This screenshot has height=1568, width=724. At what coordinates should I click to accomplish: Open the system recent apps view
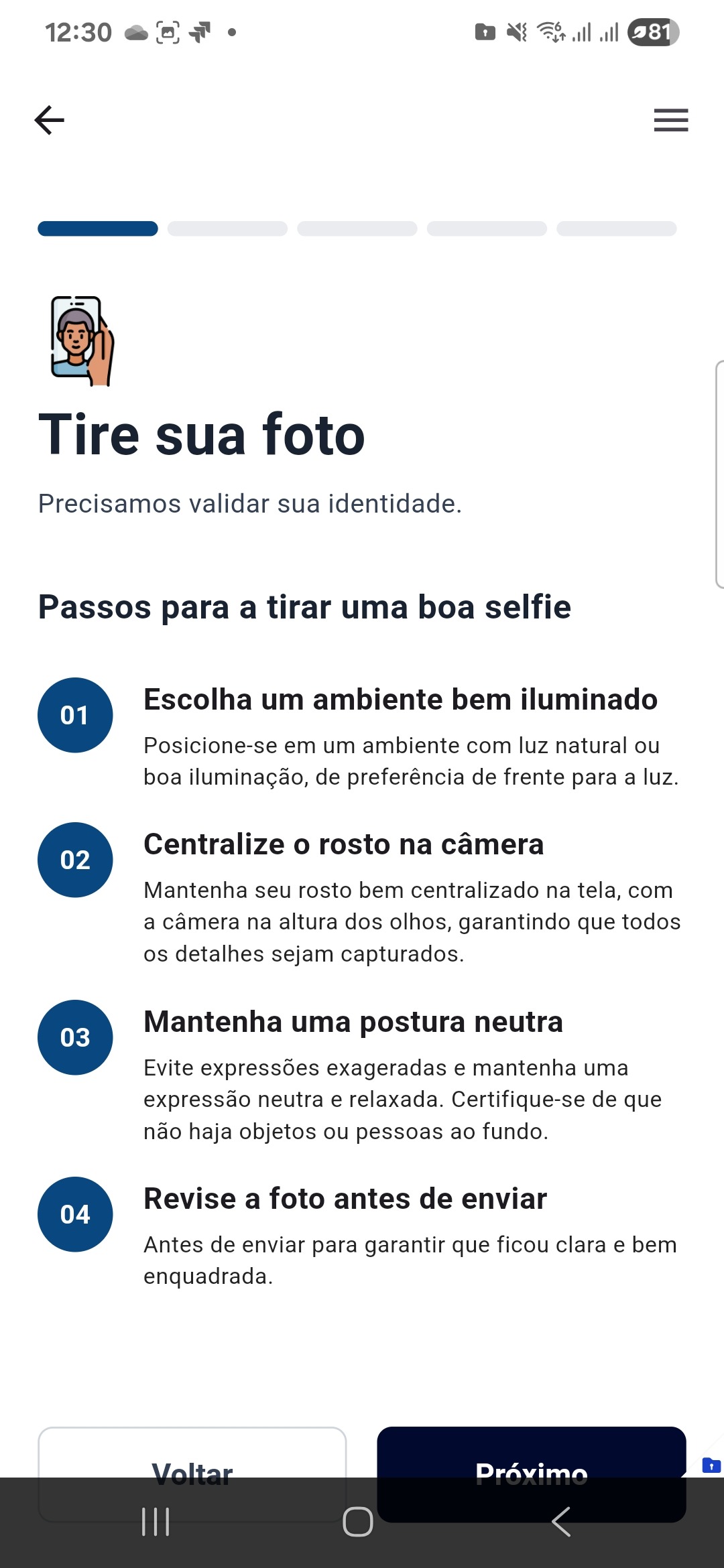pyautogui.click(x=156, y=1522)
